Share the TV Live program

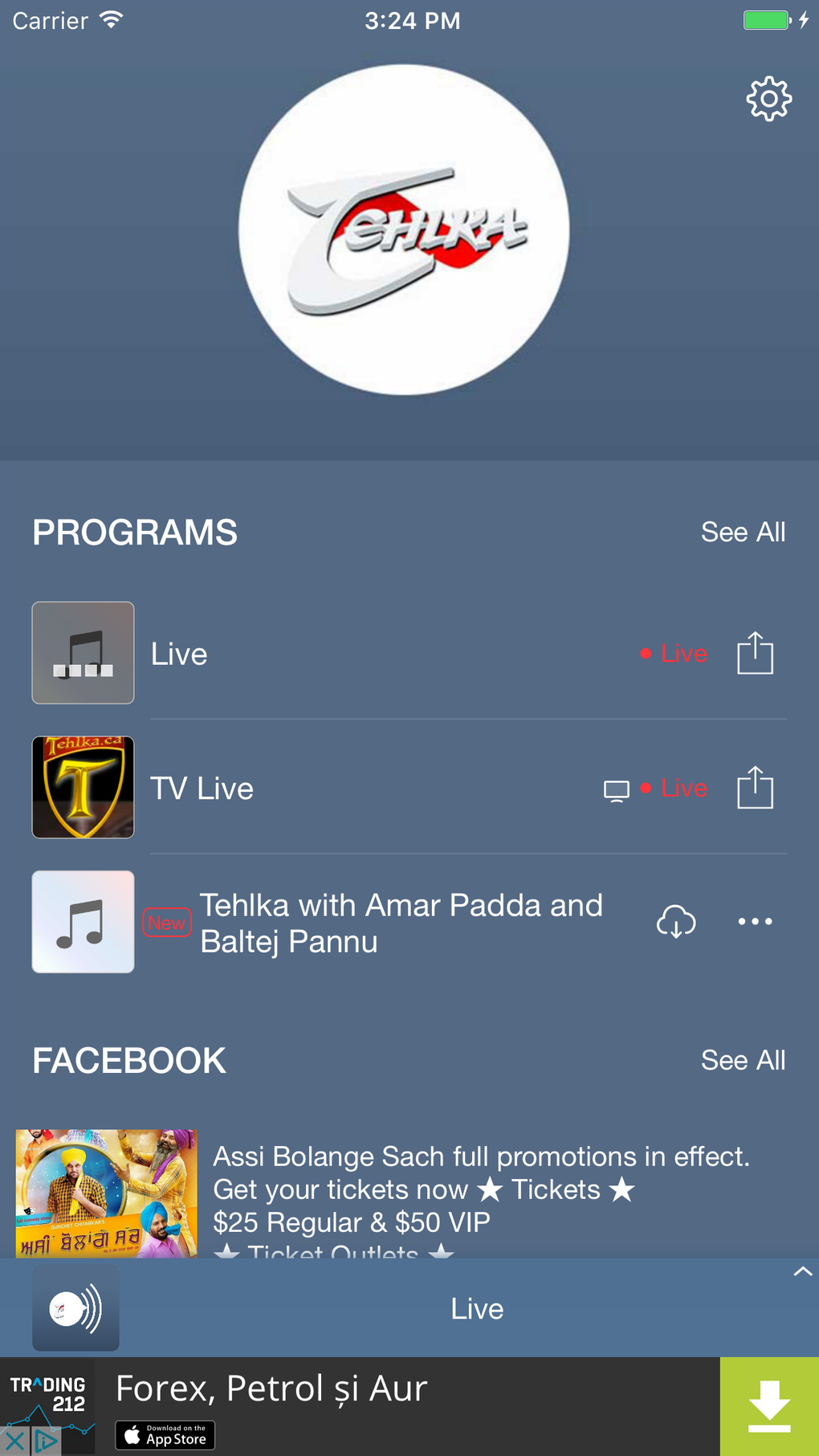[x=755, y=788]
